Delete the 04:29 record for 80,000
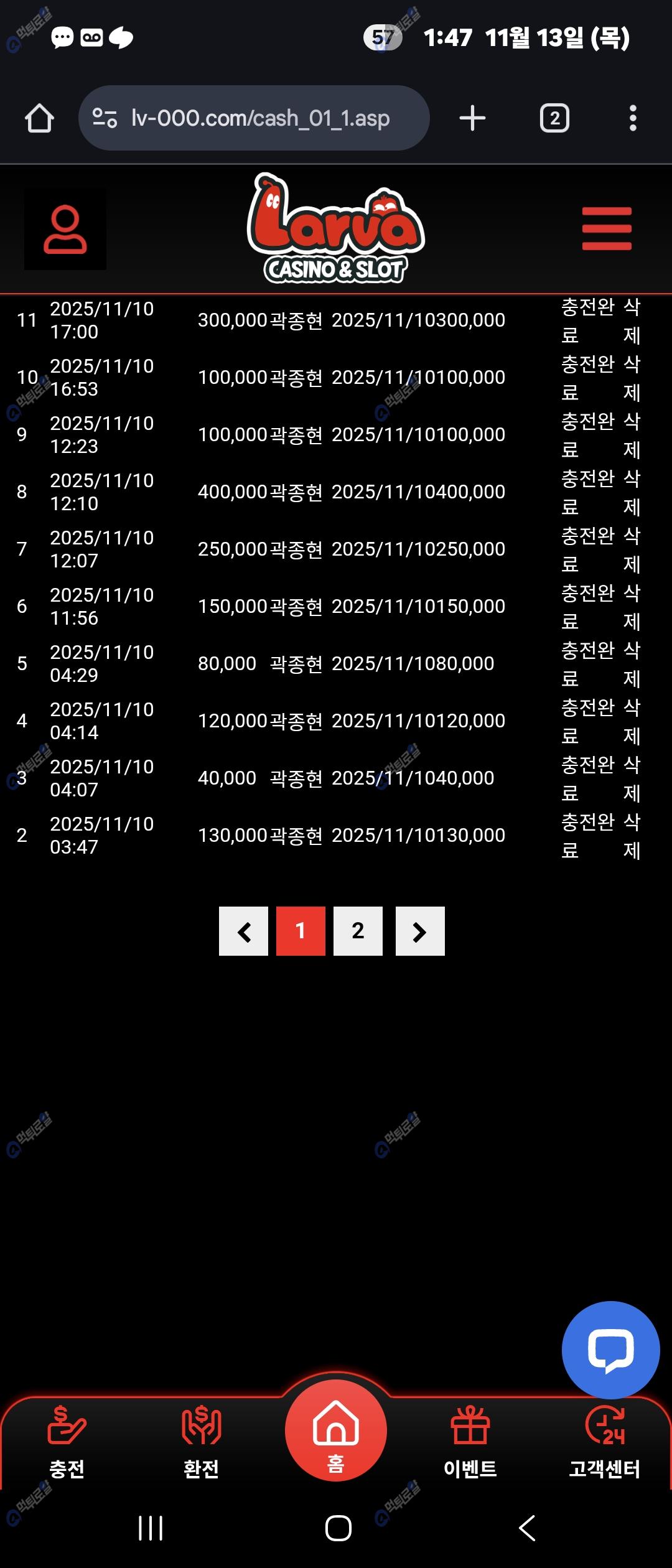The height and width of the screenshot is (1568, 672). pos(632,664)
